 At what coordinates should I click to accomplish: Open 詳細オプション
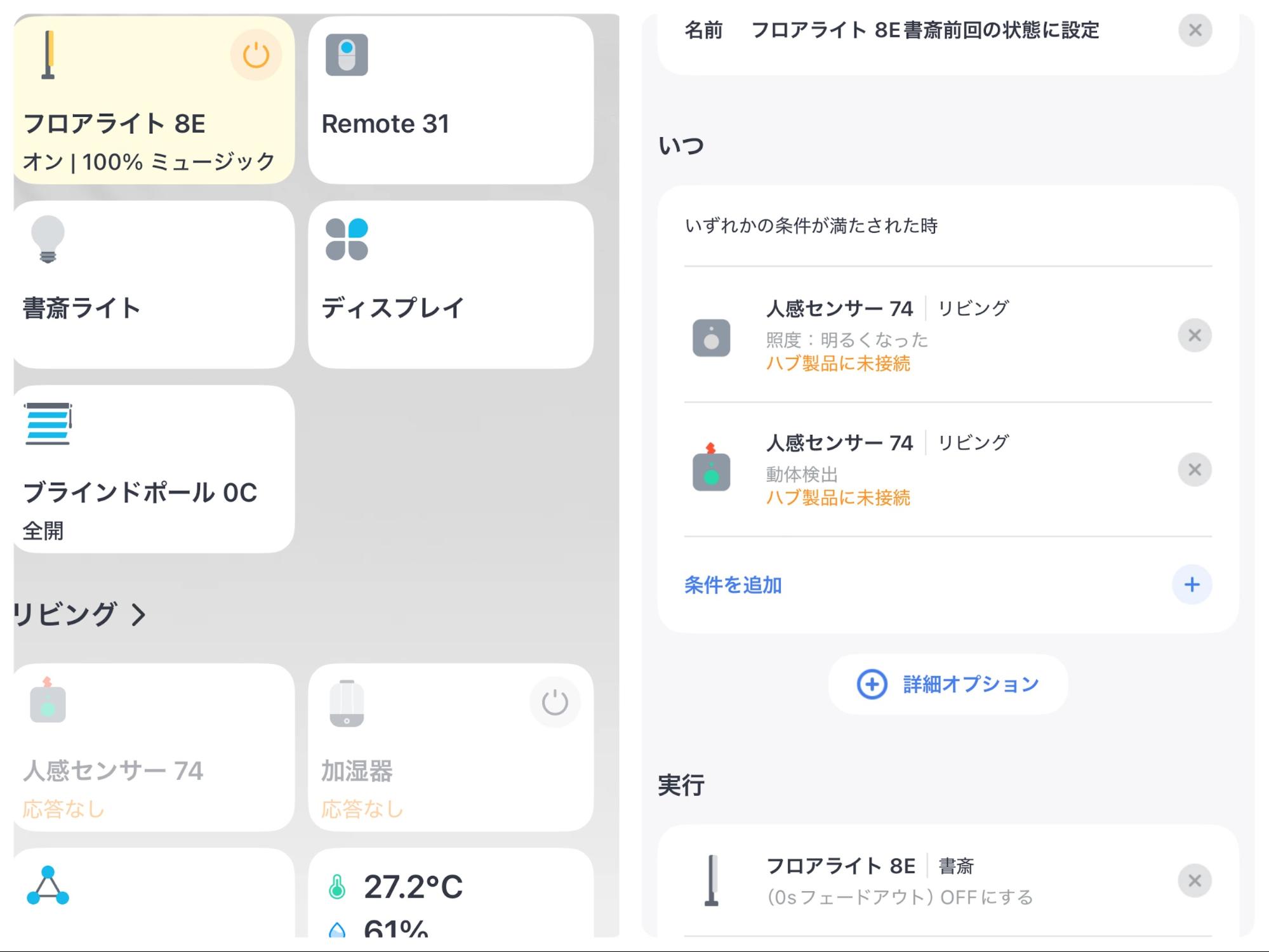pyautogui.click(x=948, y=684)
